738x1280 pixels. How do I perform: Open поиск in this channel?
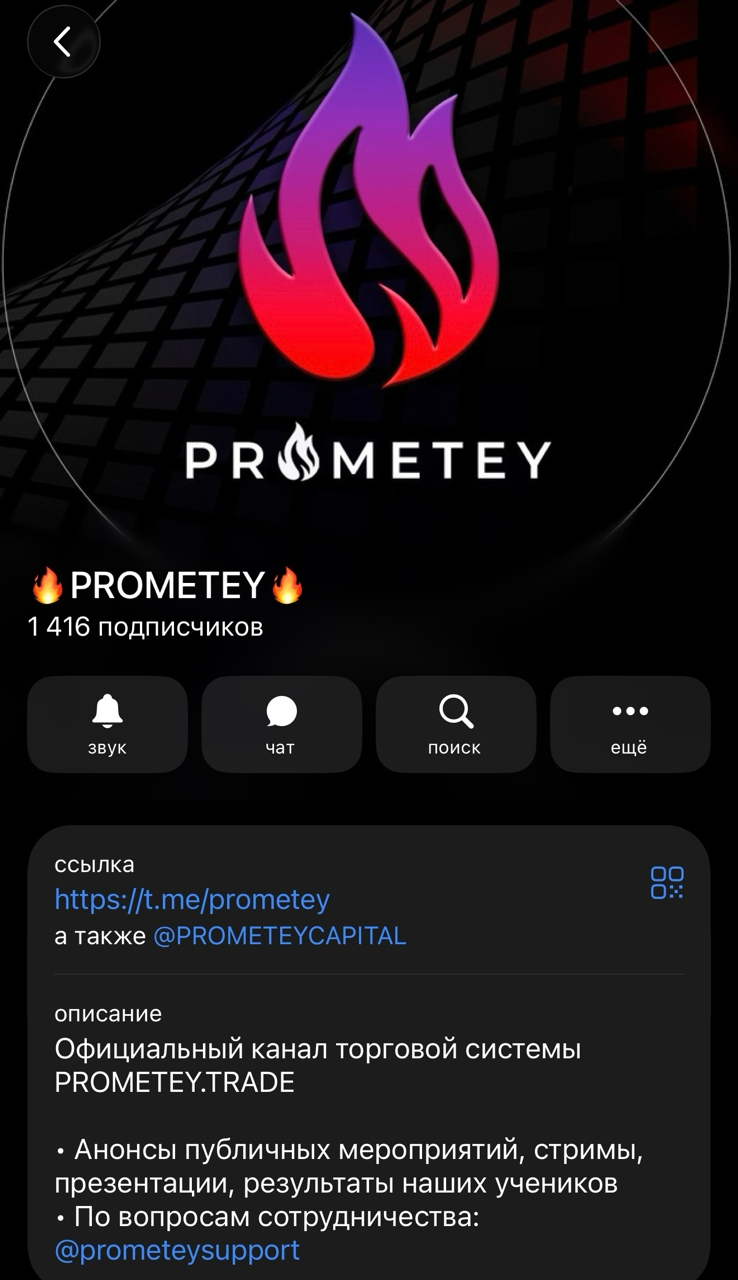pyautogui.click(x=455, y=724)
